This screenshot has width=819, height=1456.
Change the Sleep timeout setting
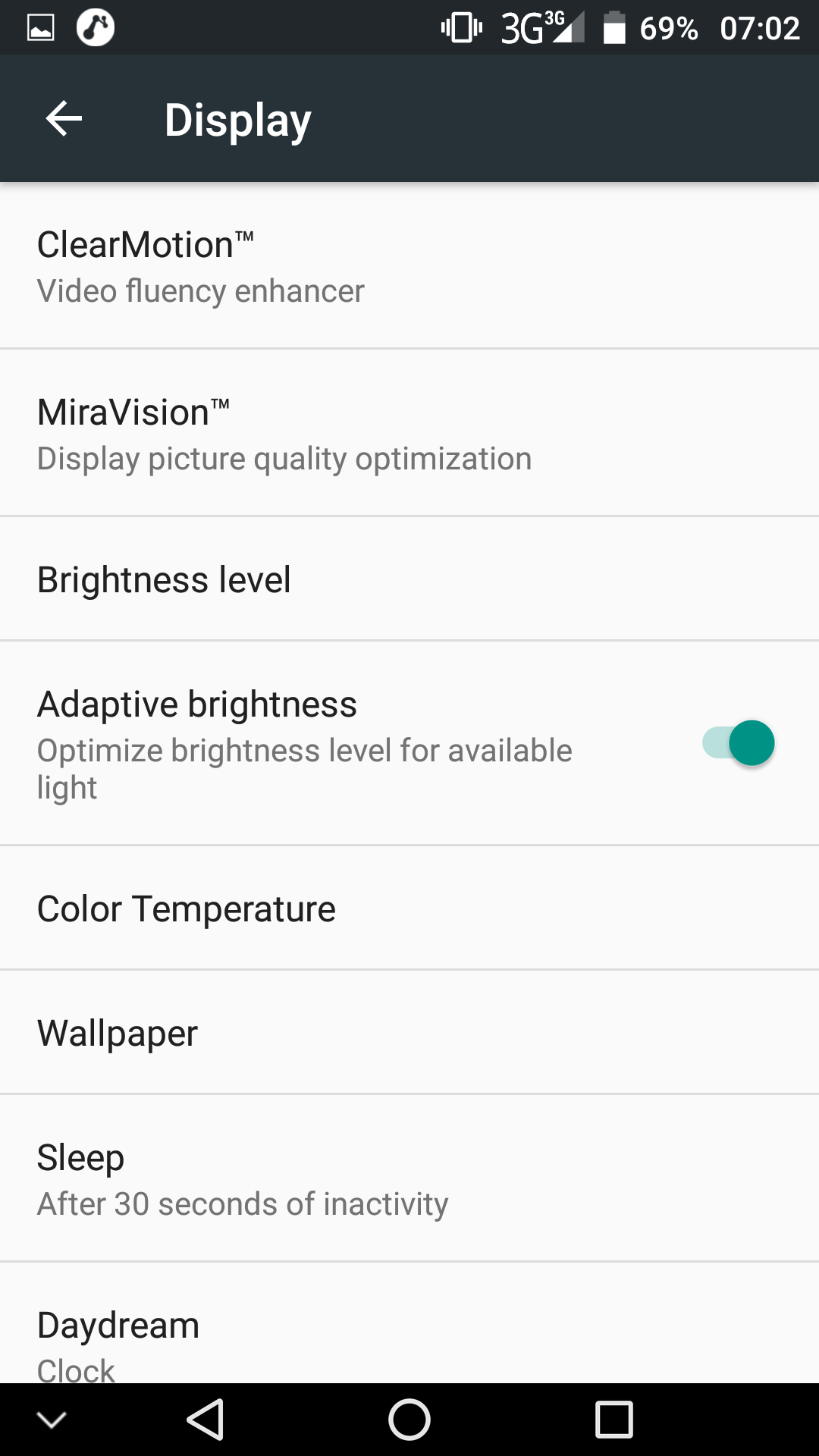pos(409,1179)
